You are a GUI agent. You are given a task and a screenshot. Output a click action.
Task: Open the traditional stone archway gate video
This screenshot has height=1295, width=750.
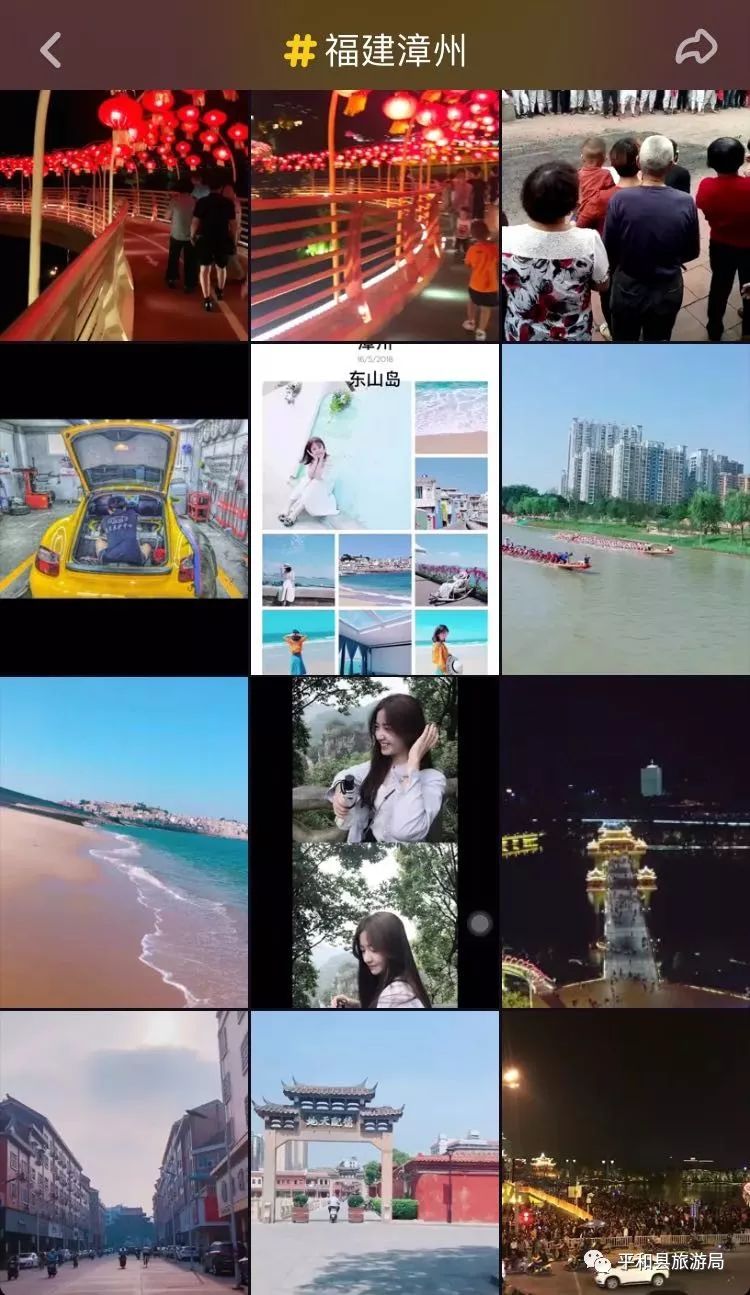[x=375, y=1152]
